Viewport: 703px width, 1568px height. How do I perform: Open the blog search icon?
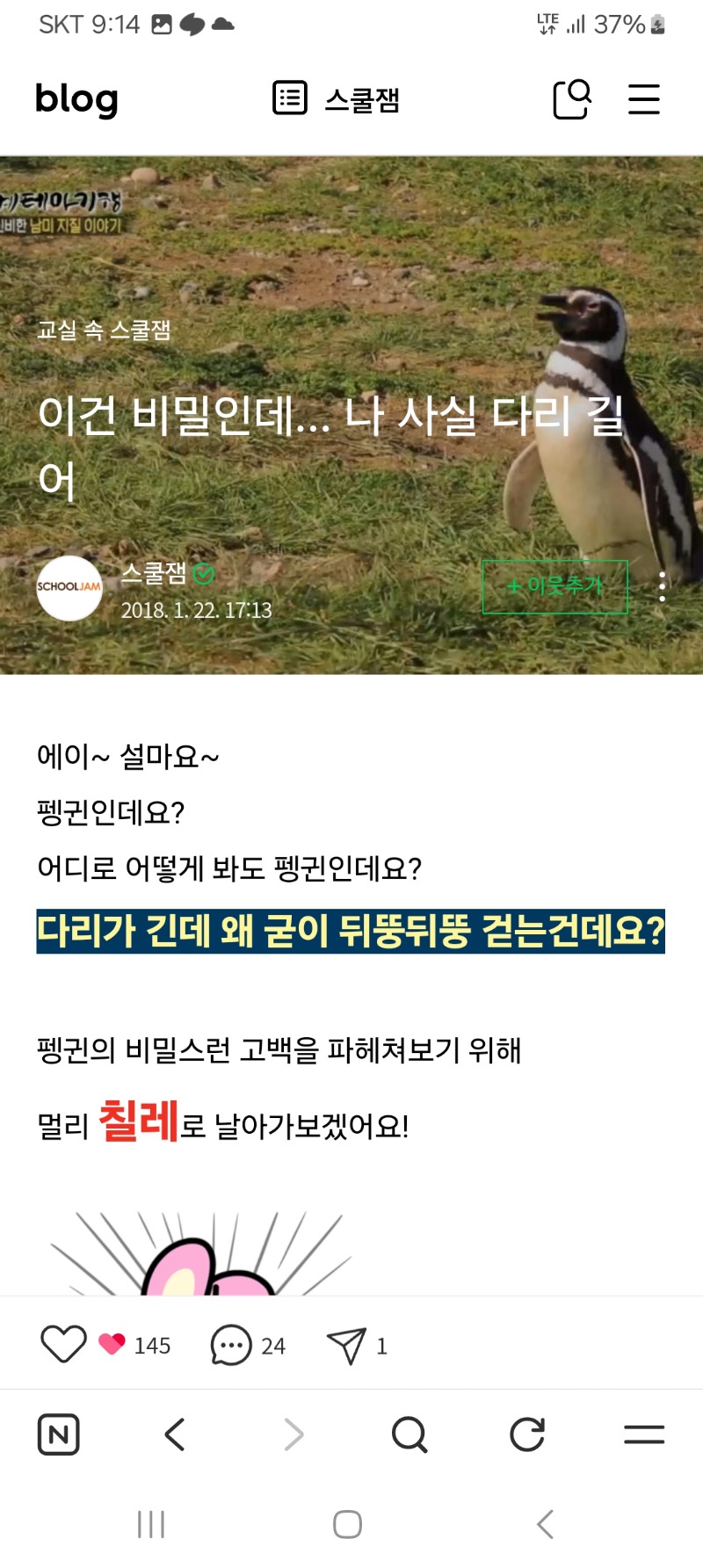point(571,98)
